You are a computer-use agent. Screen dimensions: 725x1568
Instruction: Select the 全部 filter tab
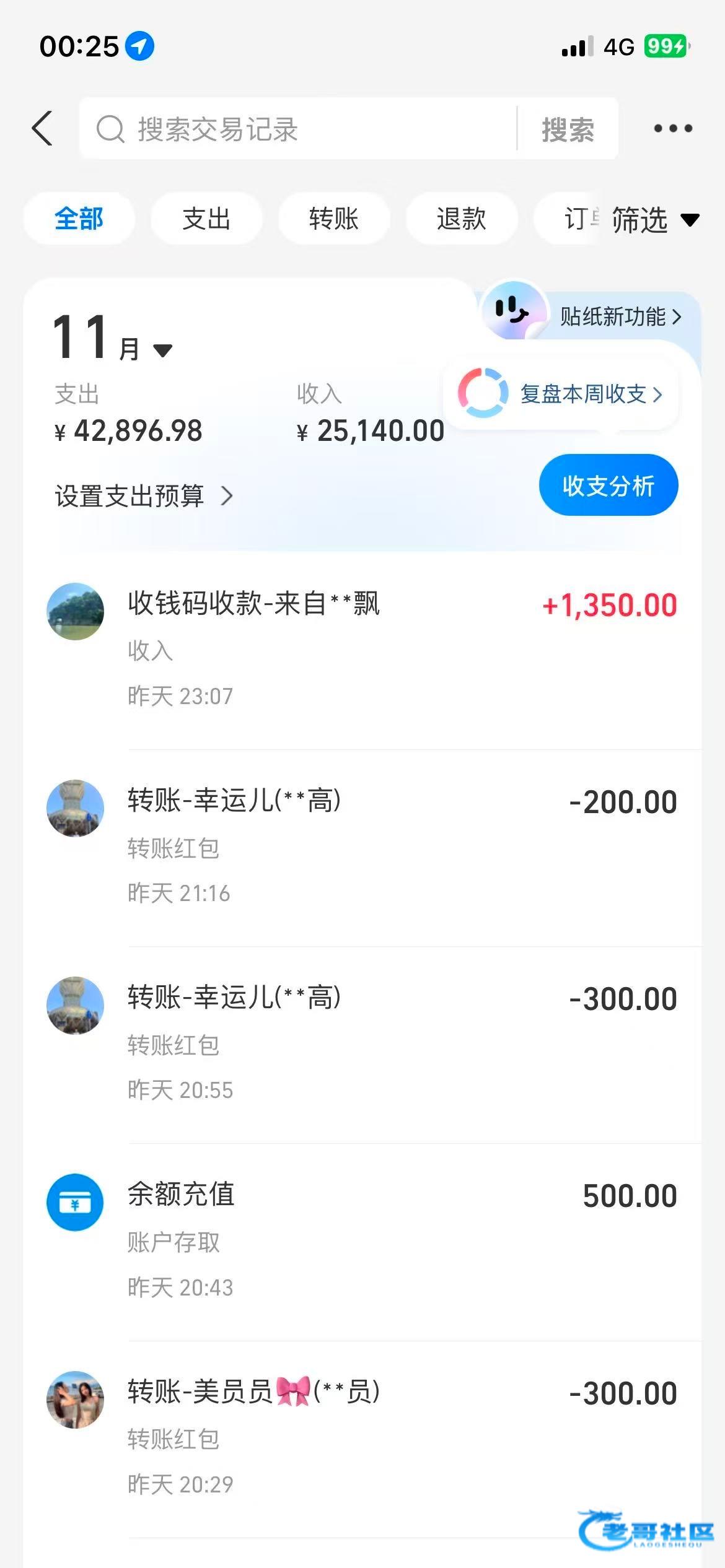click(79, 219)
